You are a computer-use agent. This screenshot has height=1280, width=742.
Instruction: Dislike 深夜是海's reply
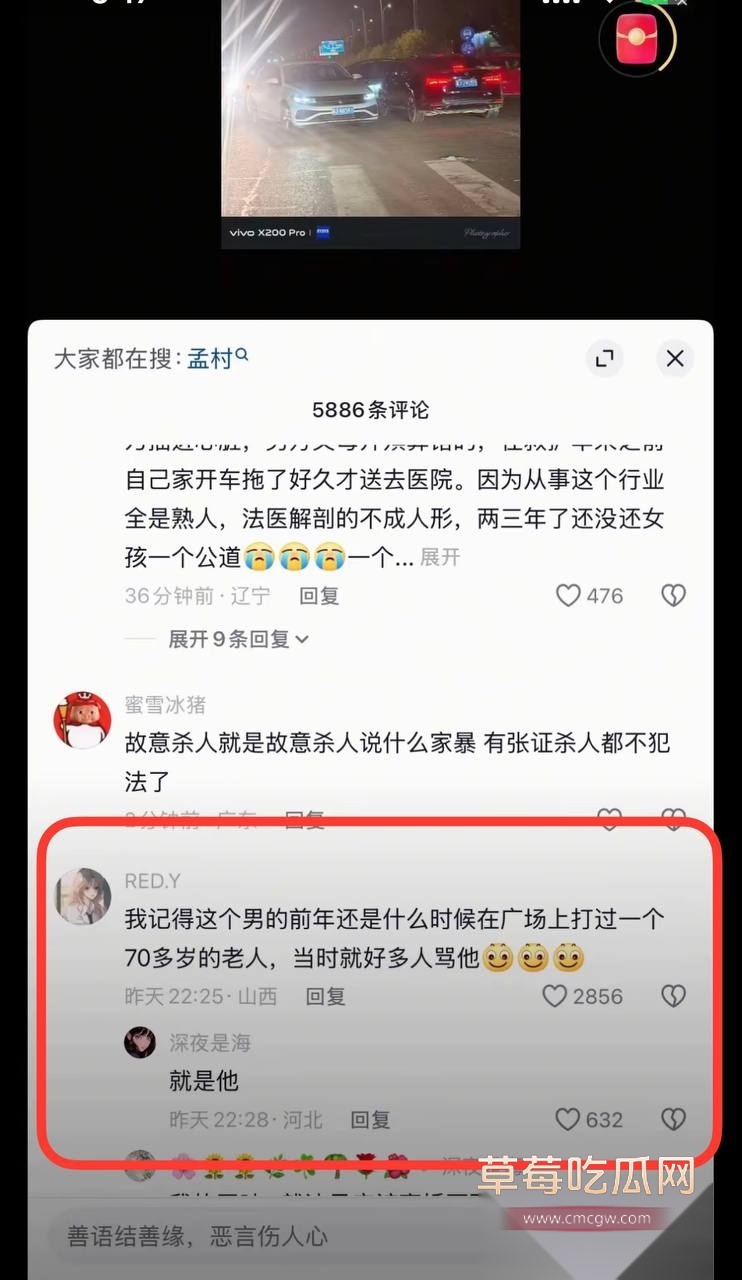pos(674,1120)
